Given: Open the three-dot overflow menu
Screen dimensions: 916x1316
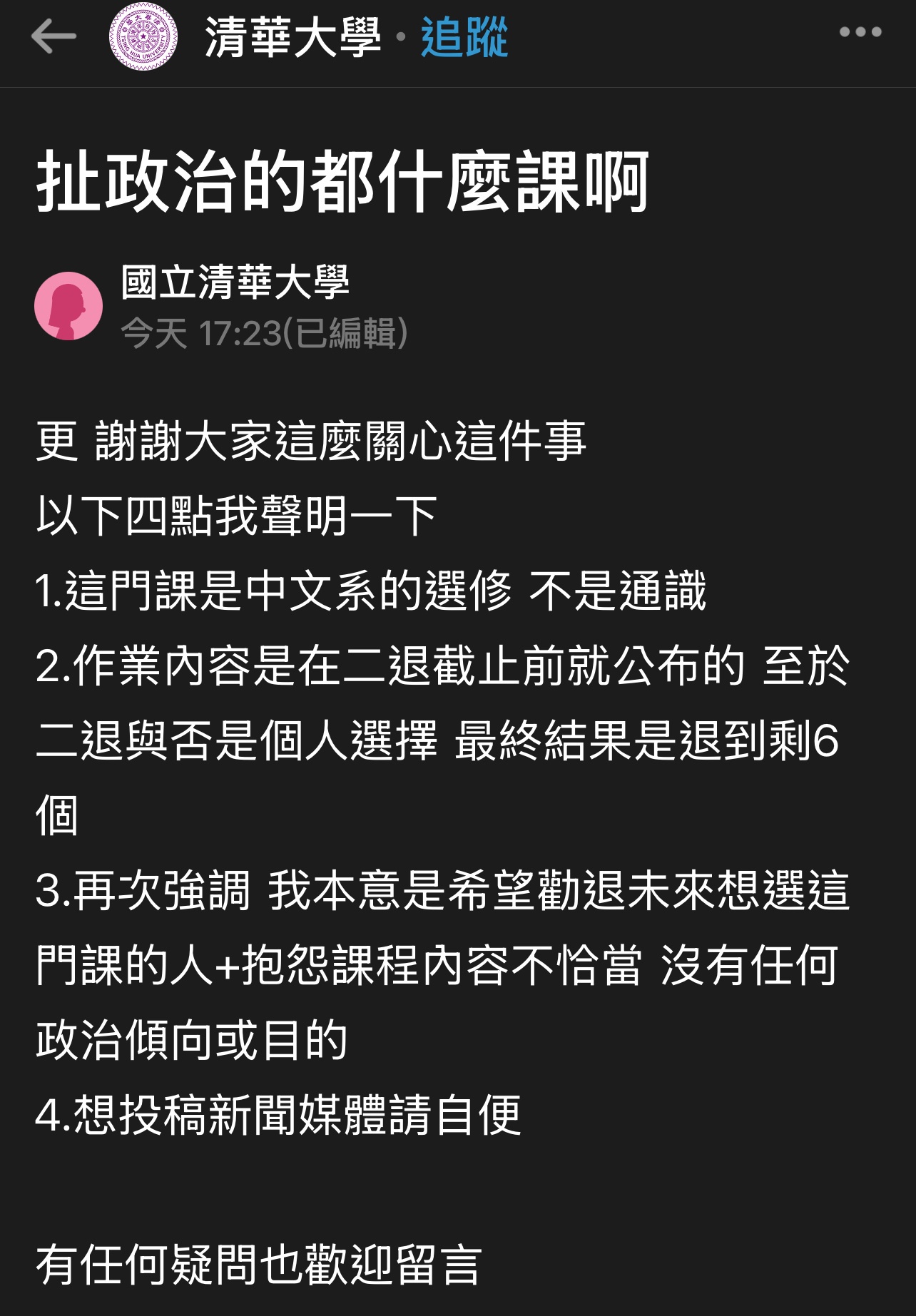Looking at the screenshot, I should (860, 32).
